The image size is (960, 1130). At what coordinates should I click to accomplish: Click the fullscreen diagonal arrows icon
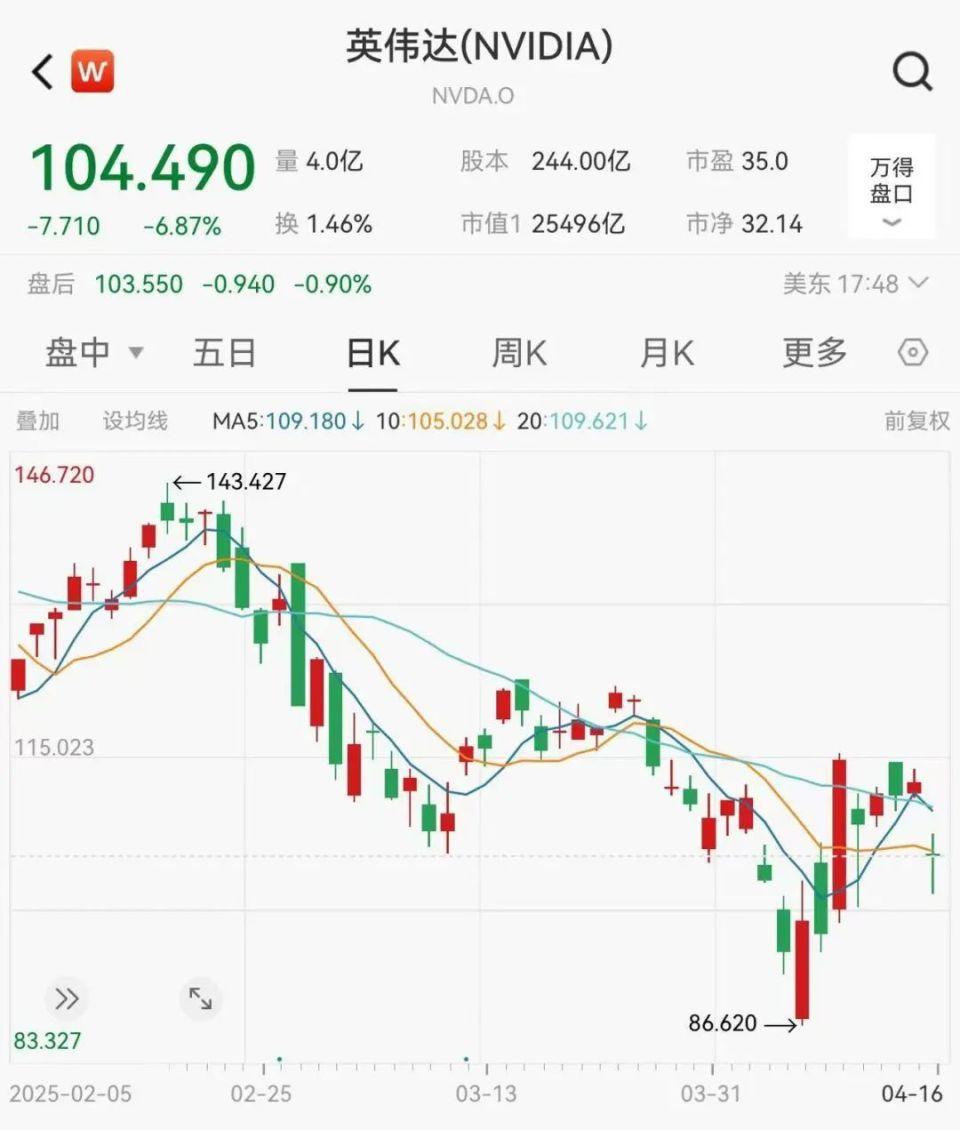tap(200, 997)
